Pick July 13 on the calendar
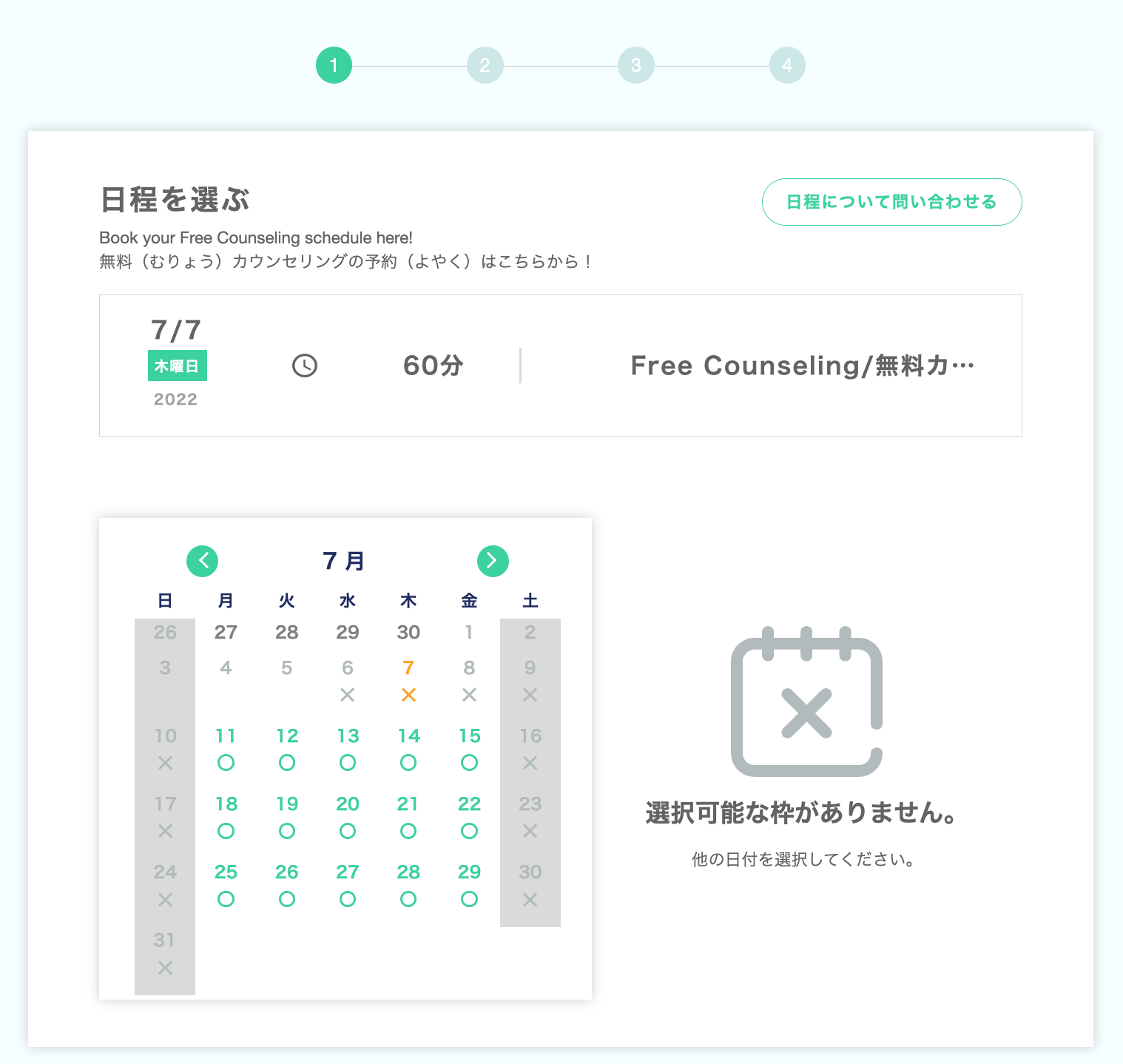 (x=348, y=748)
